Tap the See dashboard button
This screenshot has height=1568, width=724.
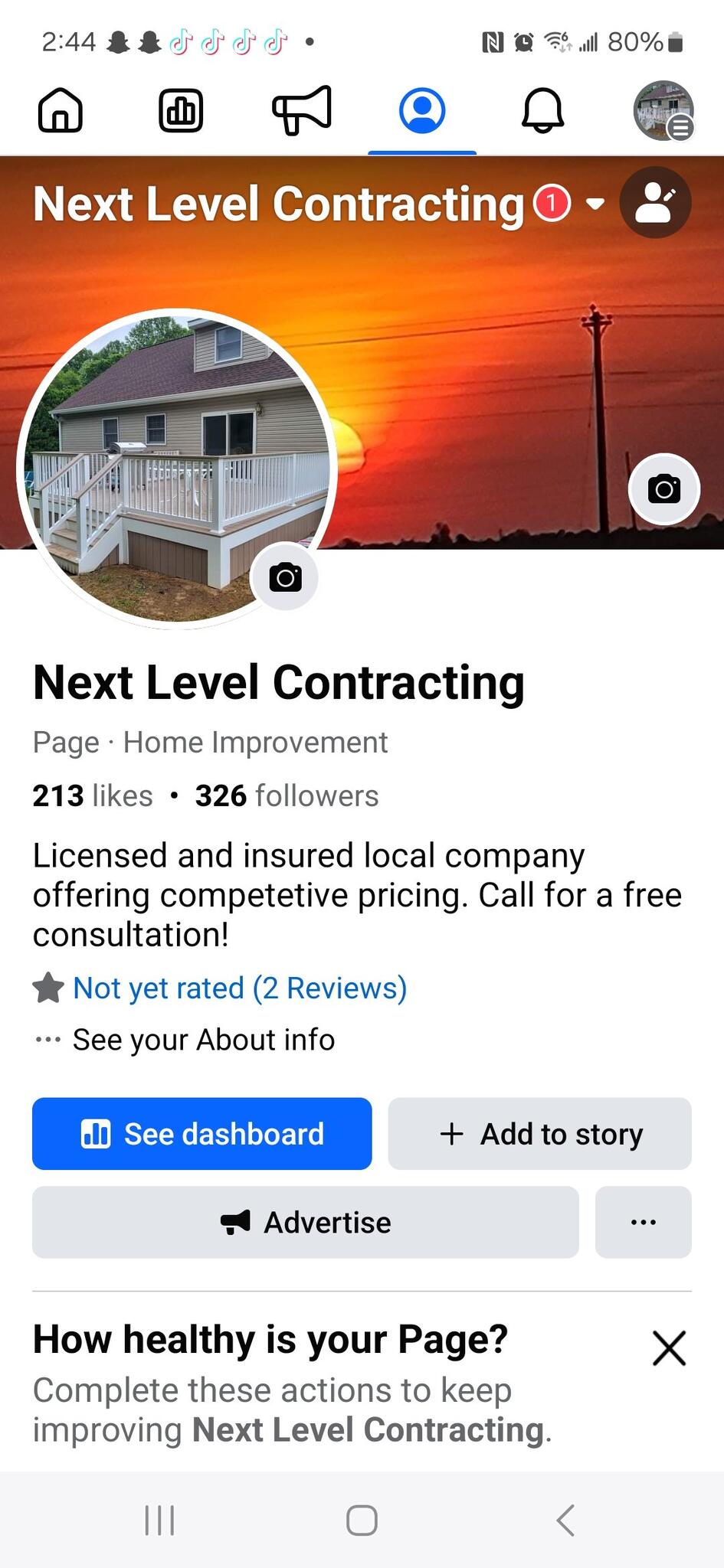coord(201,1134)
